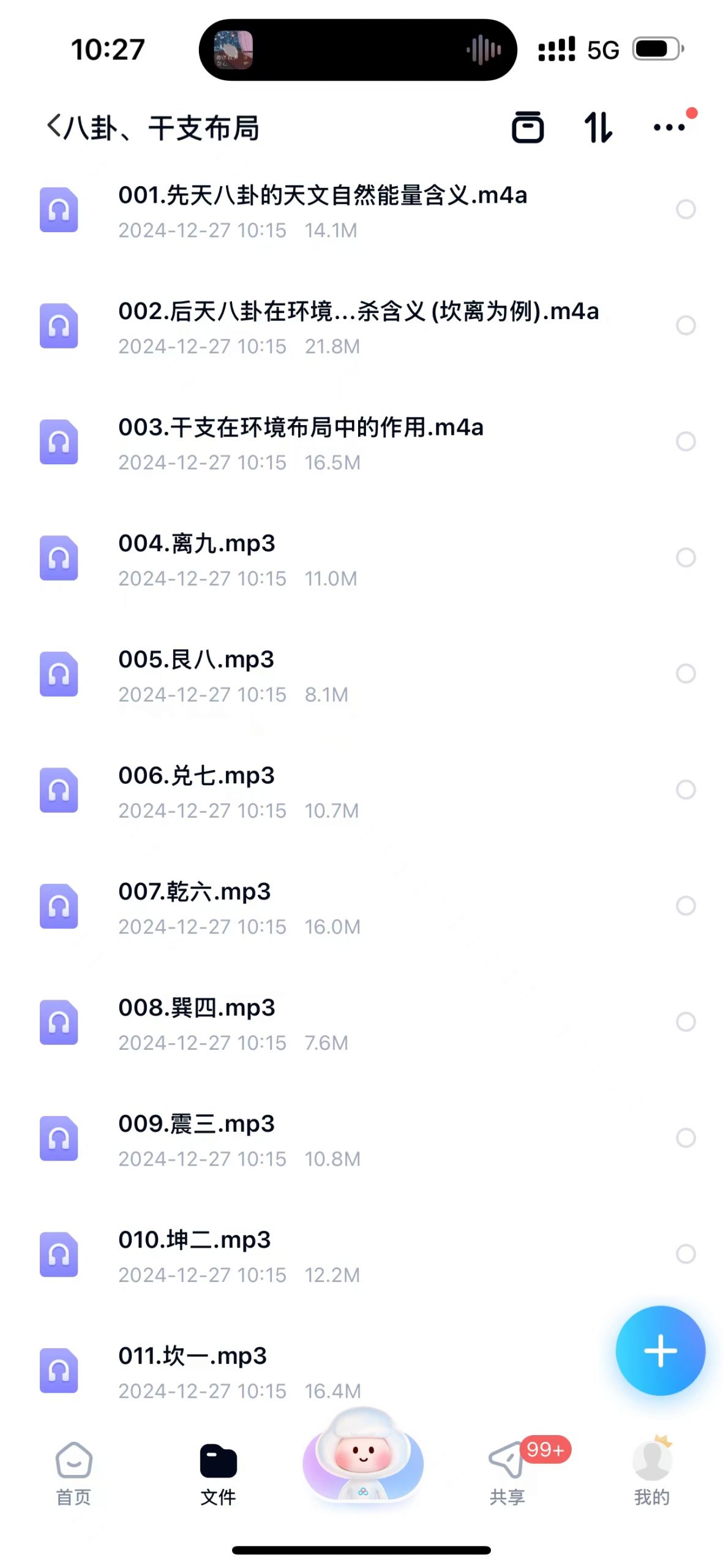The height and width of the screenshot is (1568, 723).
Task: Open the three-dot overflow menu
Action: [x=669, y=127]
